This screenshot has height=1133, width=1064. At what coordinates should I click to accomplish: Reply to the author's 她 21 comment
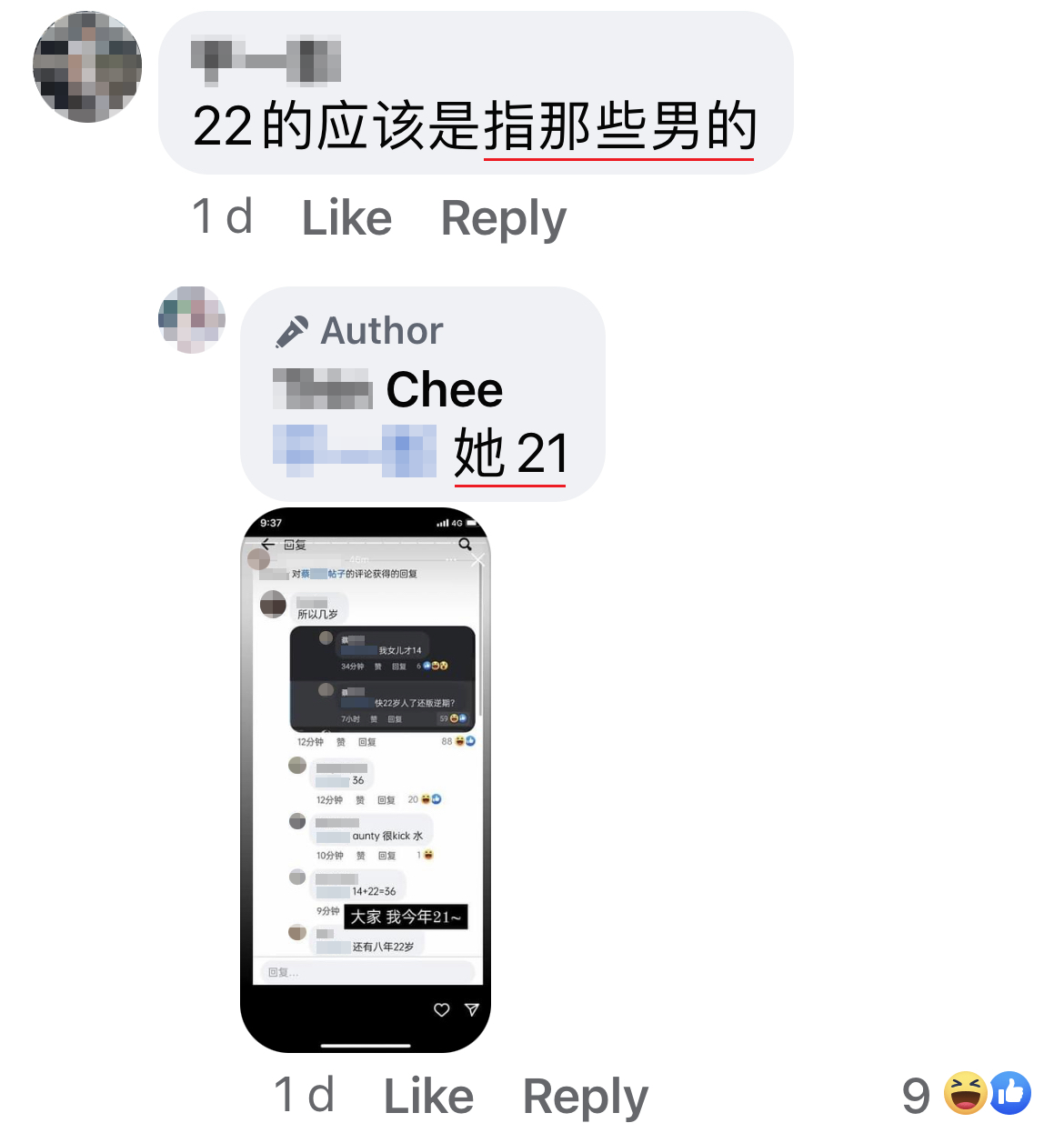click(x=585, y=1096)
